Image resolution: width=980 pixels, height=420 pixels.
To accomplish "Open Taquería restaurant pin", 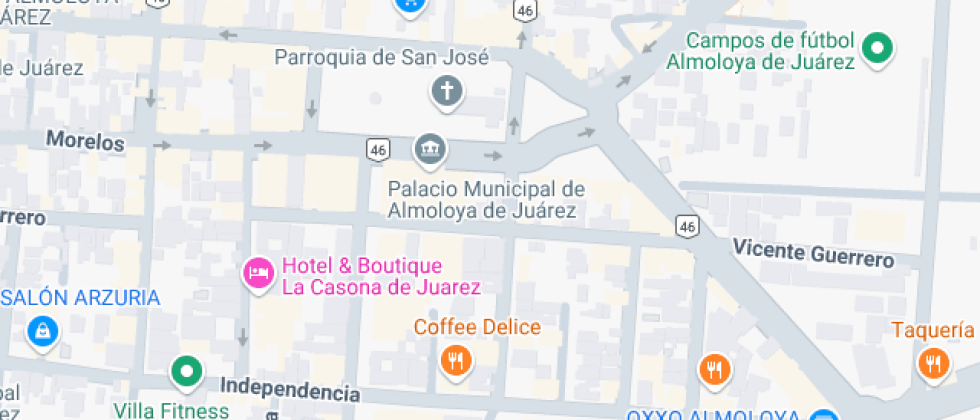I will [x=936, y=362].
